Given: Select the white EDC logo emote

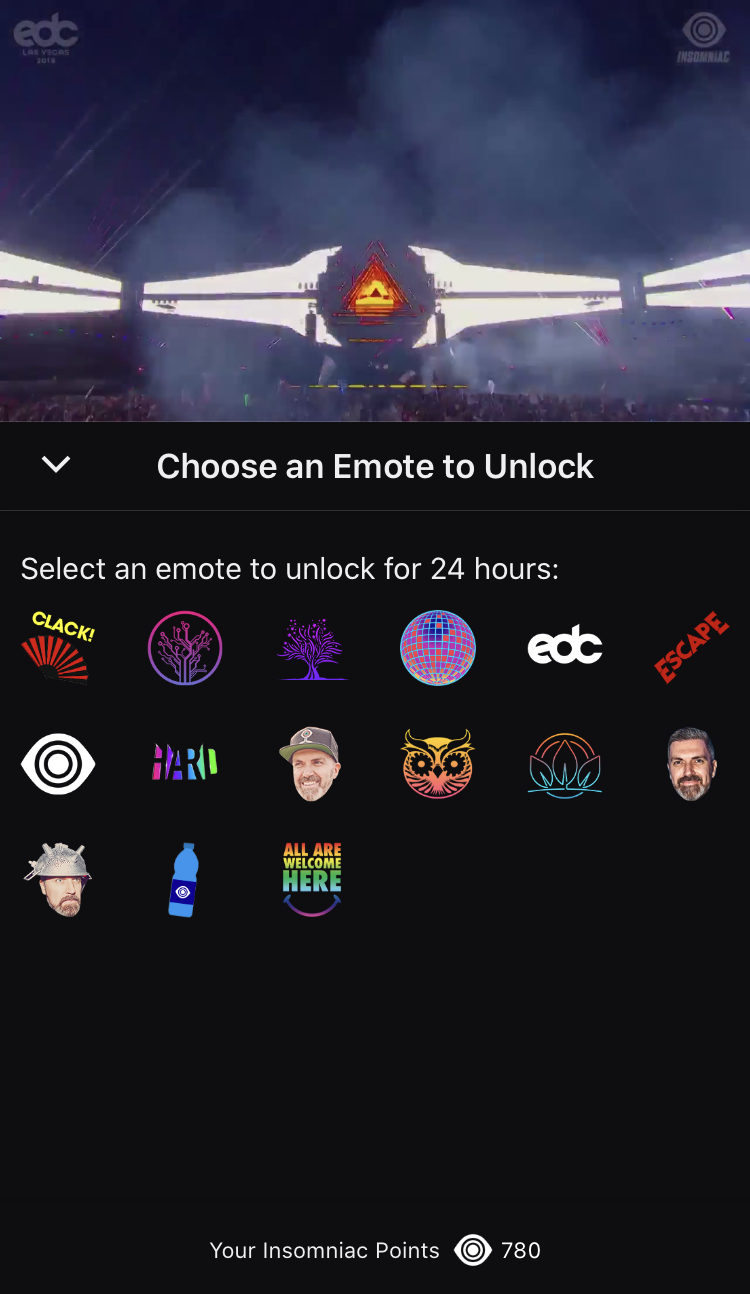Looking at the screenshot, I should coord(565,648).
